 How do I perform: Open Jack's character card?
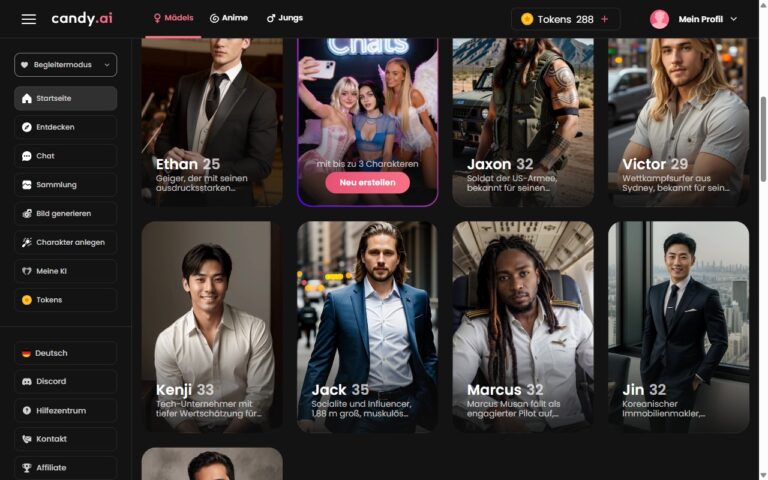367,326
